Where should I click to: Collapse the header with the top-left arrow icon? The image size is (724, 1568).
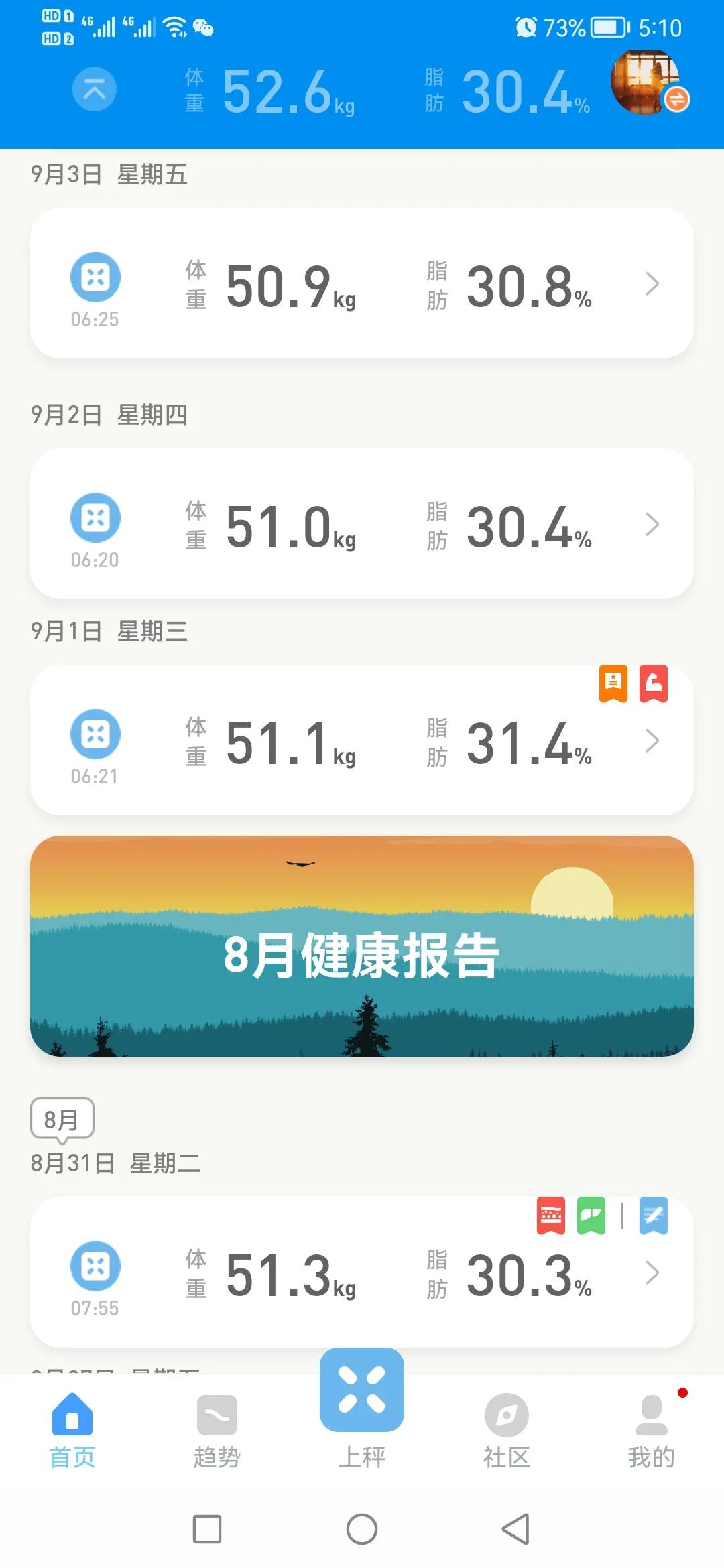click(94, 89)
